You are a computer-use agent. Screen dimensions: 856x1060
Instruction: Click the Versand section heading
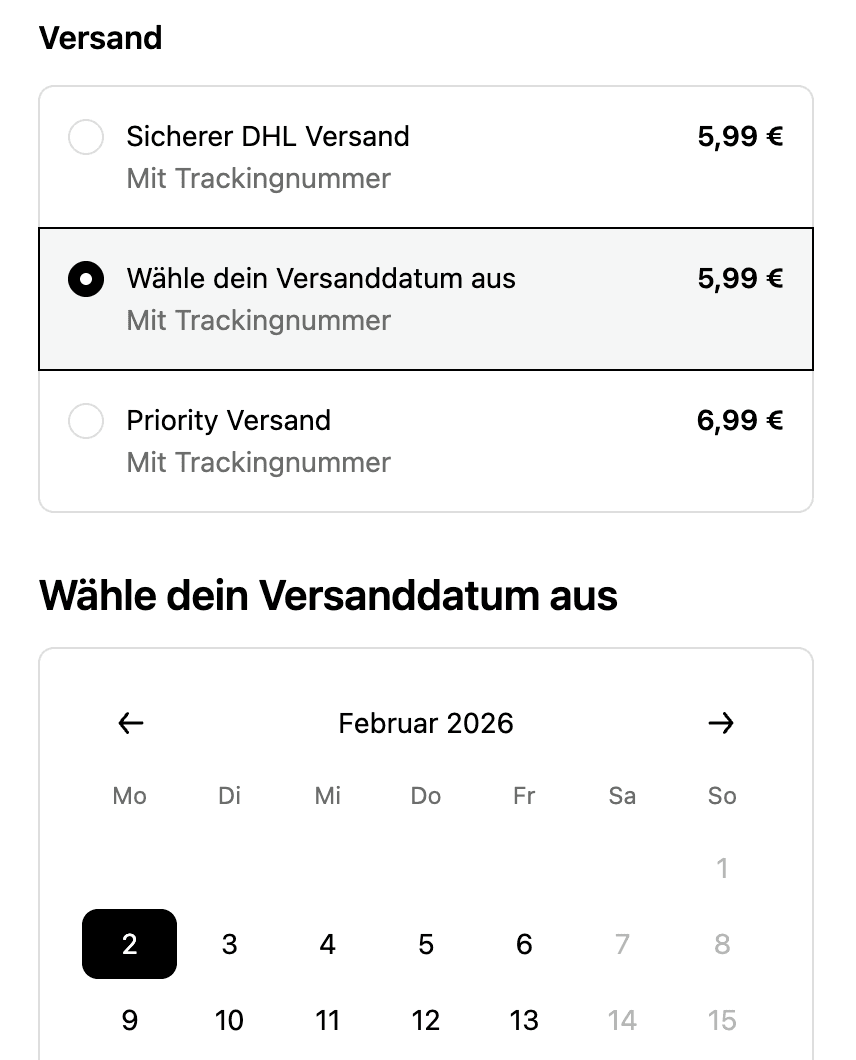click(x=101, y=37)
